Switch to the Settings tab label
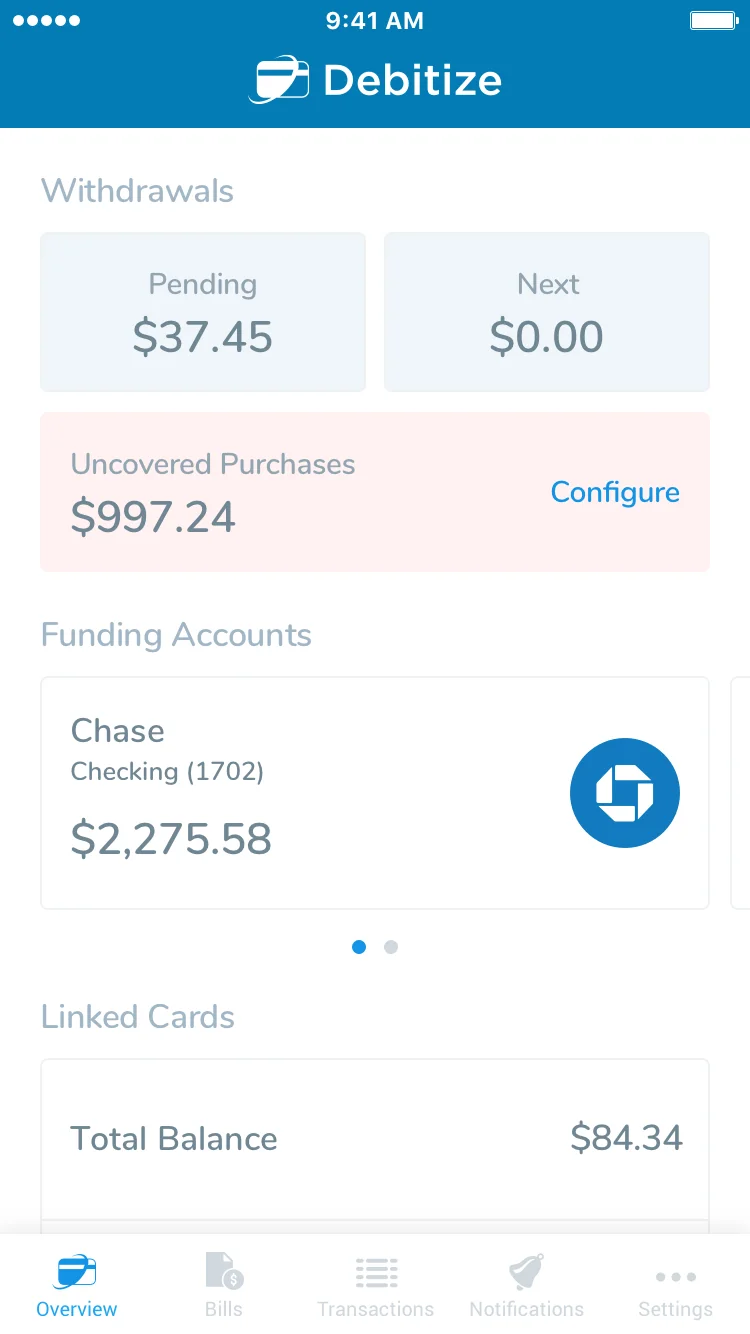Image resolution: width=750 pixels, height=1334 pixels. coord(676,1308)
